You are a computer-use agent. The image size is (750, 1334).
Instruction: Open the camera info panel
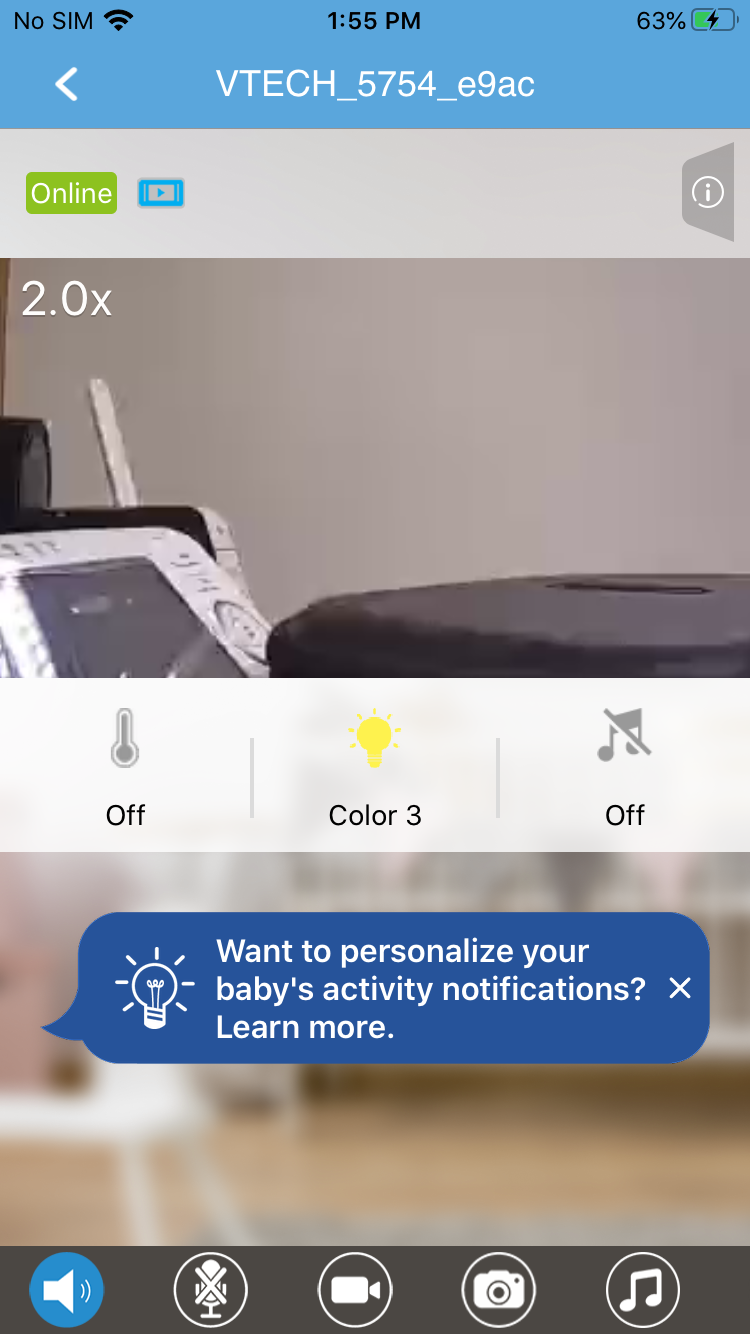(708, 192)
